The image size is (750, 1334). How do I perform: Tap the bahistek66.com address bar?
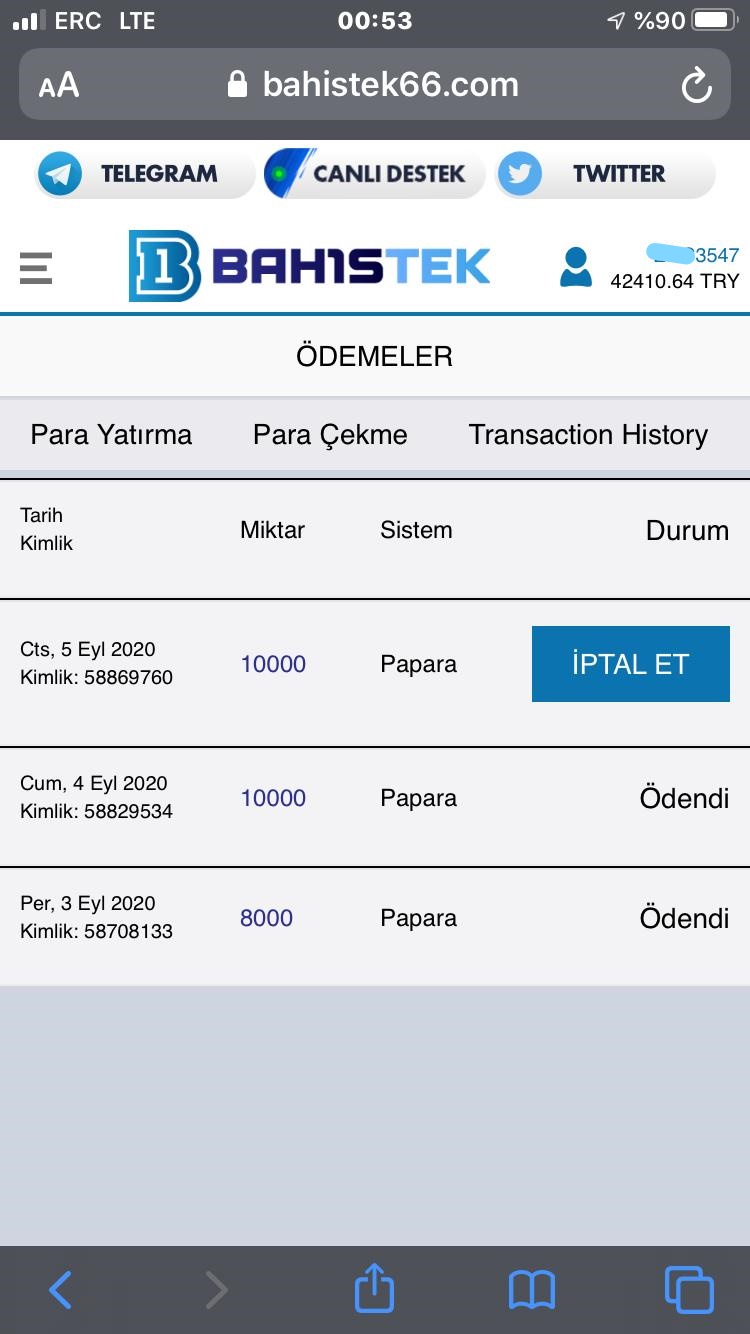pos(375,85)
